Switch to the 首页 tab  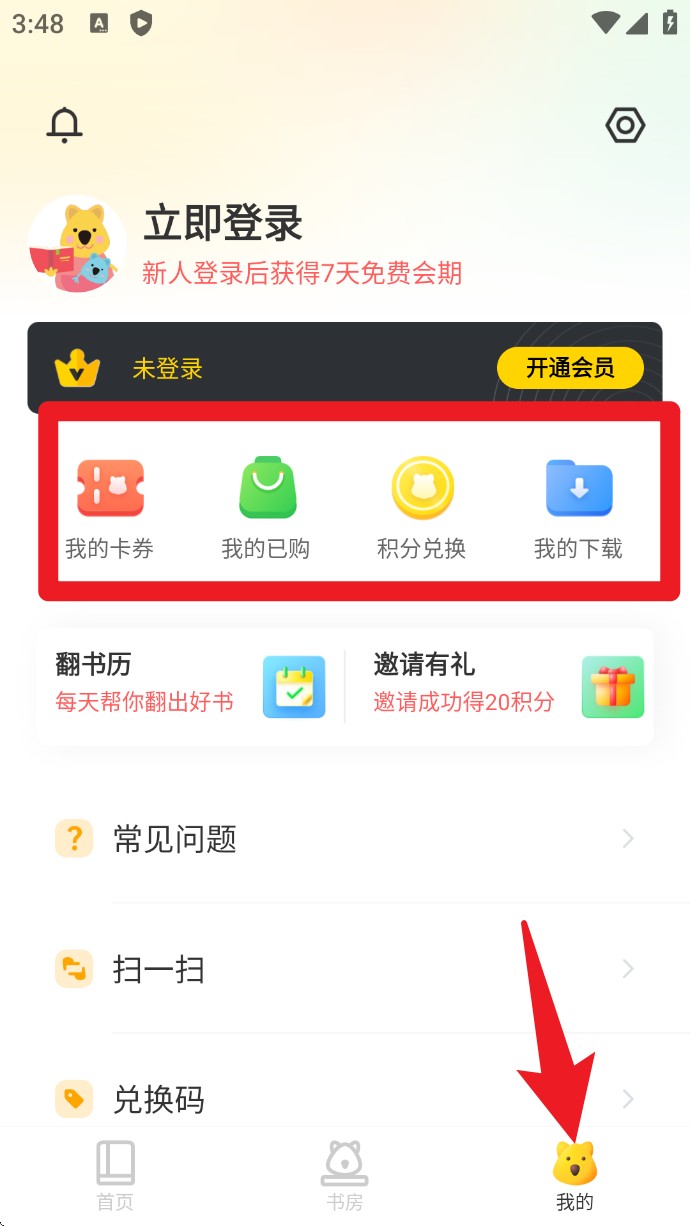(115, 1175)
